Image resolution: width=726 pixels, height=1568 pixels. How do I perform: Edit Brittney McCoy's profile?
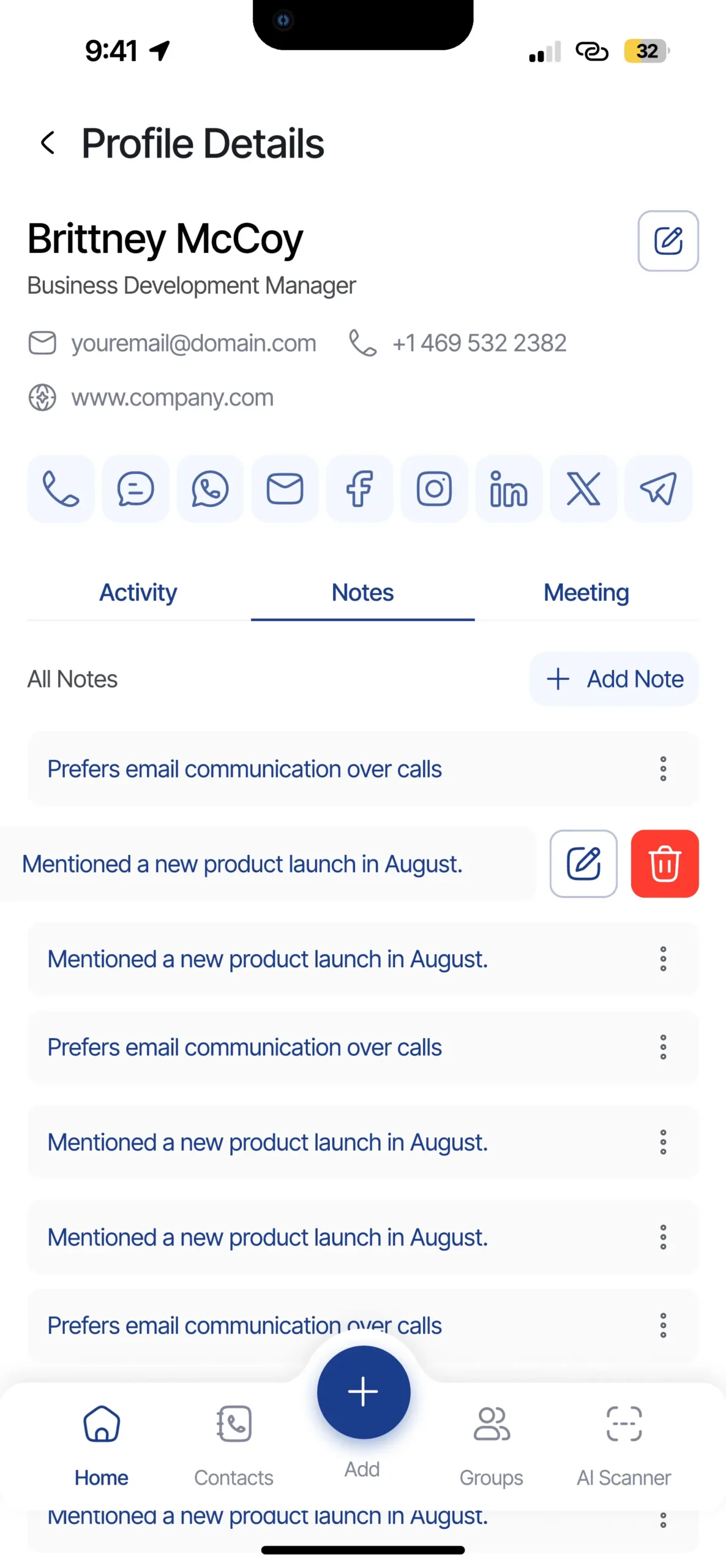click(667, 241)
